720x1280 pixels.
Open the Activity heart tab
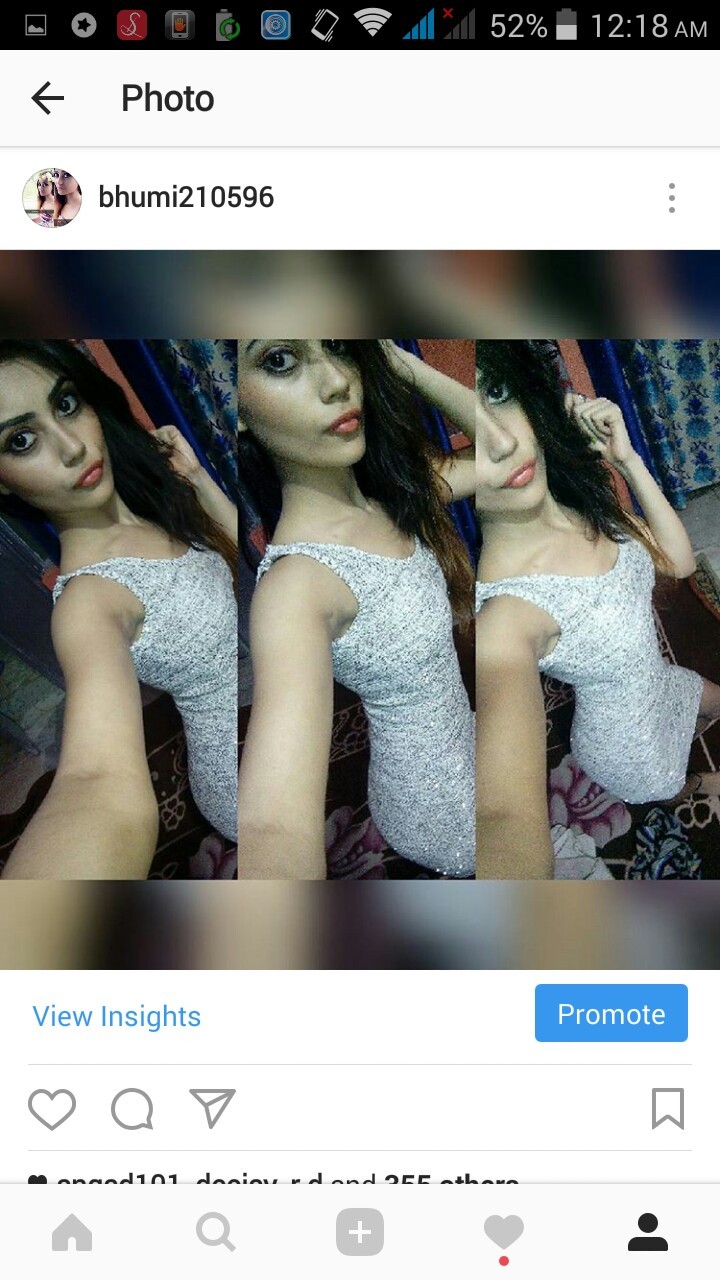(x=503, y=1232)
